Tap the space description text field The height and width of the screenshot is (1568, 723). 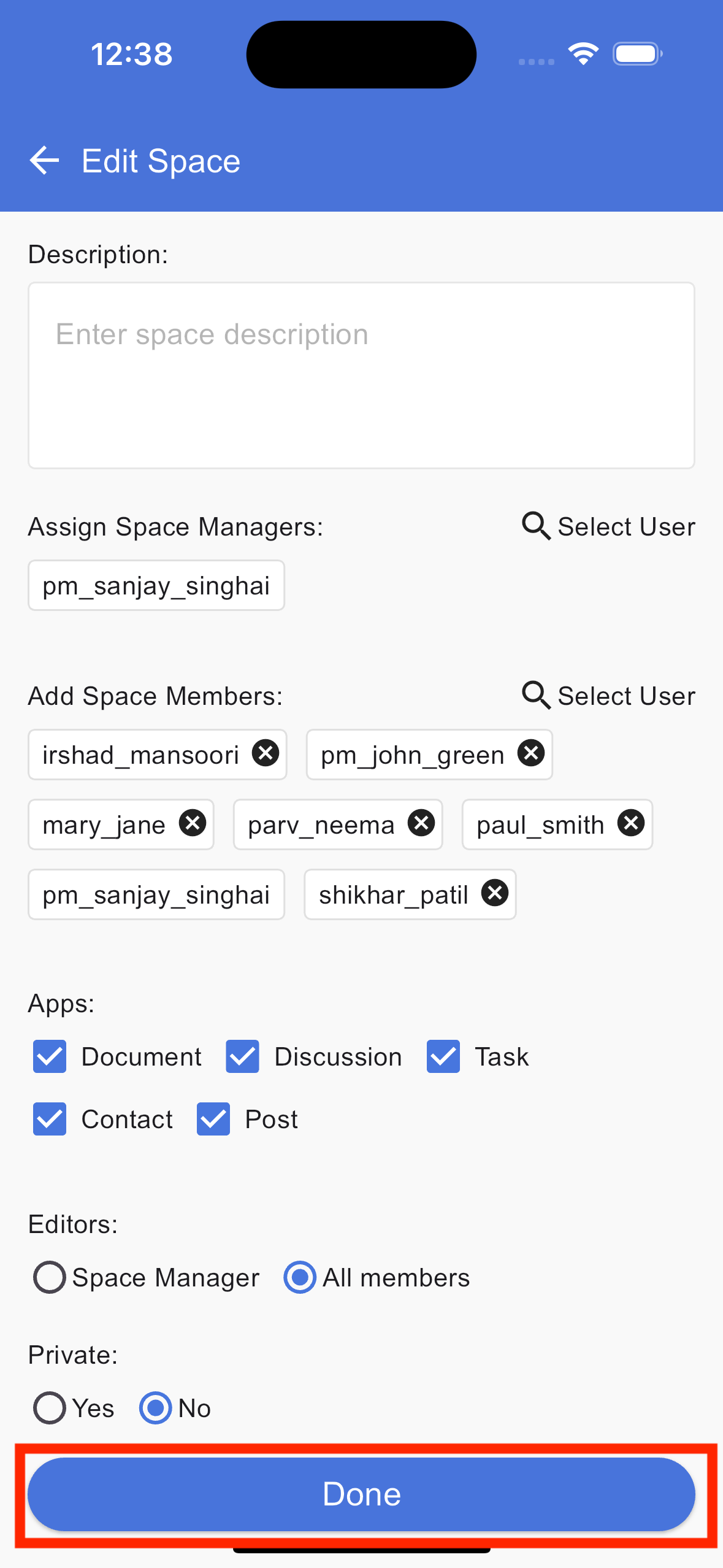(x=361, y=375)
